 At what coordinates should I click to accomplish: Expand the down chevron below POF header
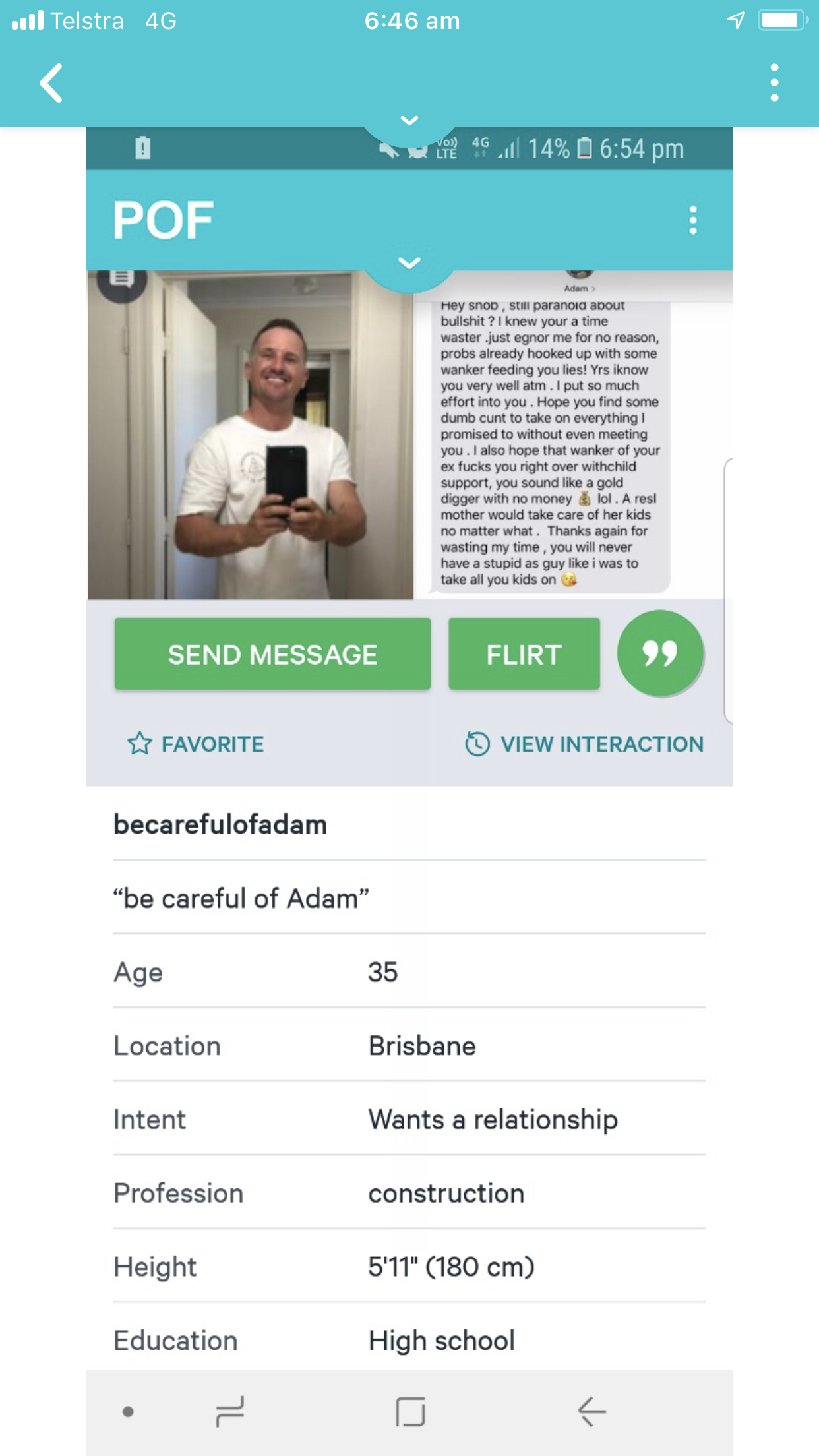coord(409,261)
